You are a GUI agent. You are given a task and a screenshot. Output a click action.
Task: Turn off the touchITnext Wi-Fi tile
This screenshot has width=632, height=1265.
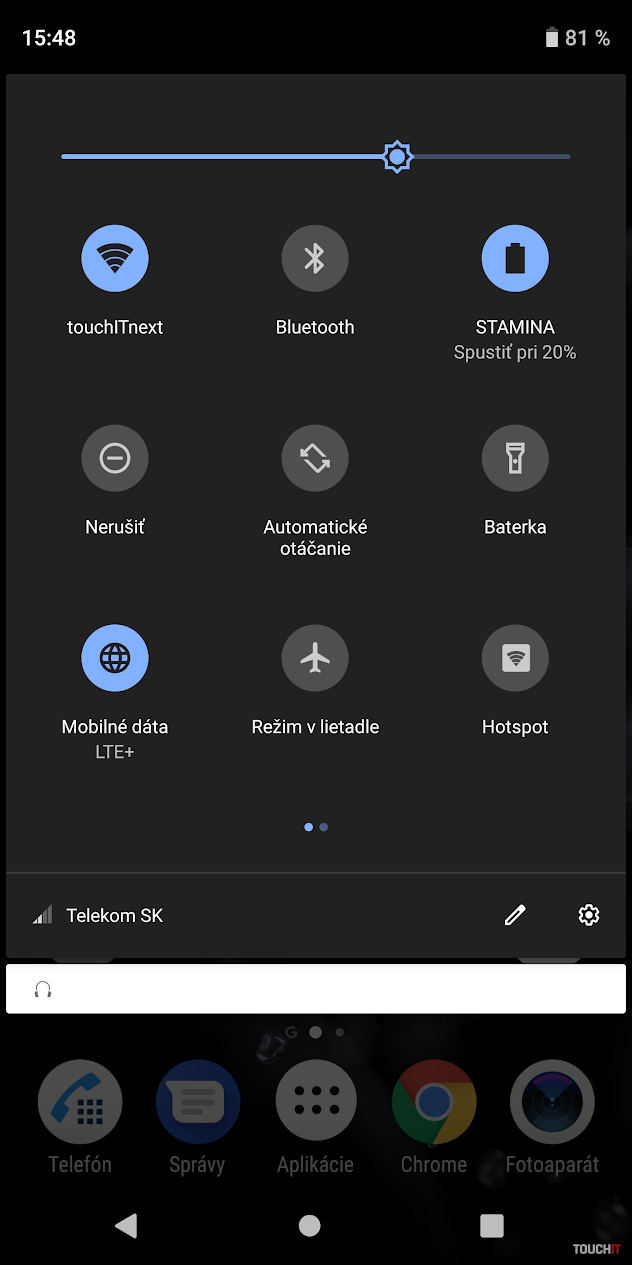point(115,258)
